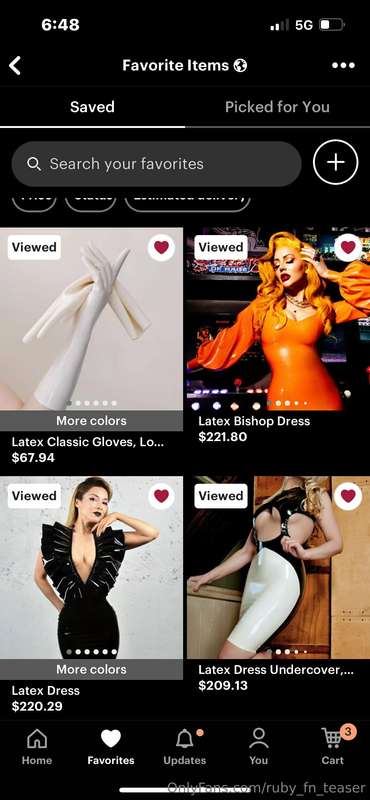Tap the round plus button

point(335,162)
